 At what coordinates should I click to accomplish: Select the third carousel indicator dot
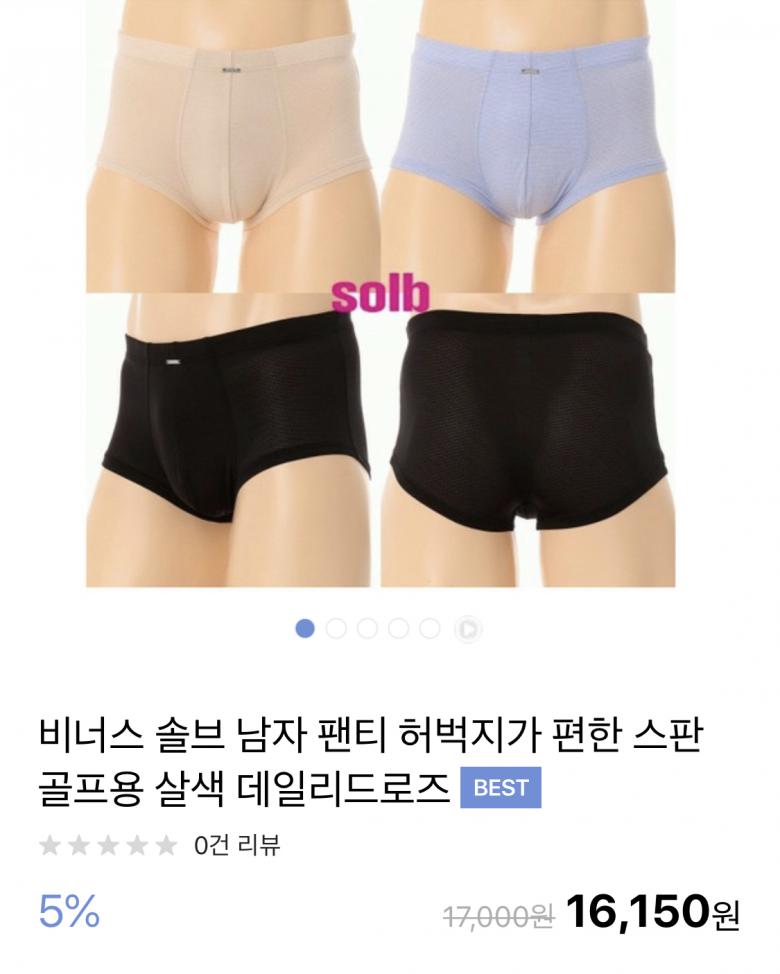coord(367,628)
